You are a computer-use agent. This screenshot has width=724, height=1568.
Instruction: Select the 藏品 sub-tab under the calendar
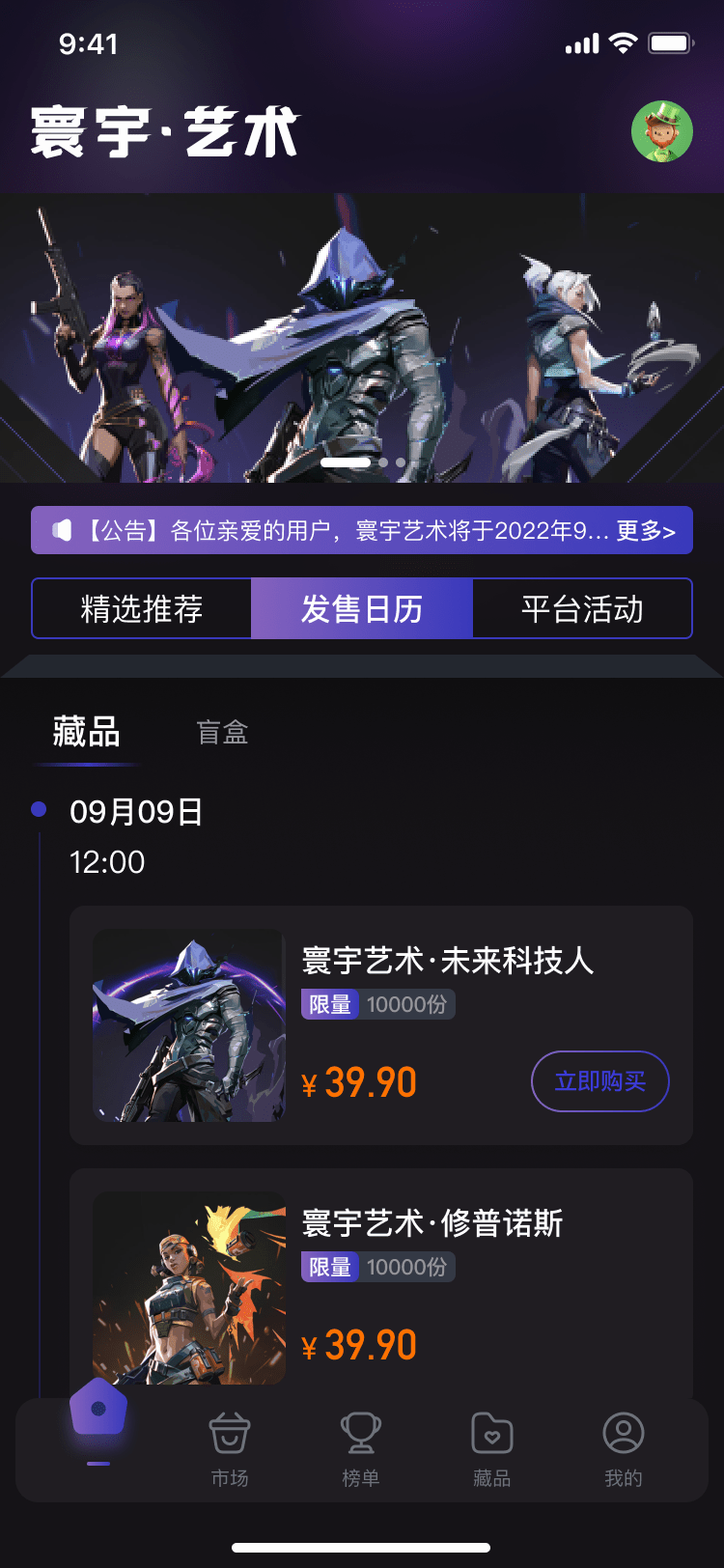pos(87,733)
